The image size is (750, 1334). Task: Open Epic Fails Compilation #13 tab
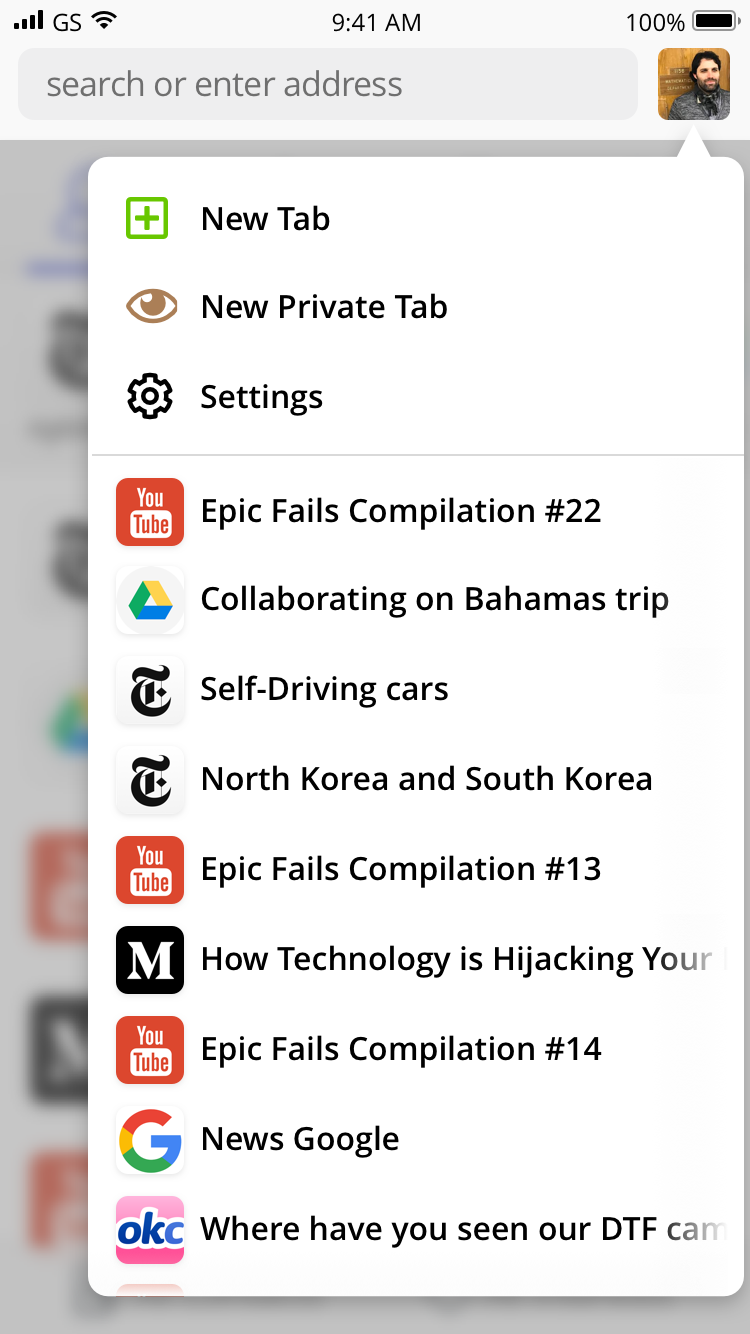tap(400, 869)
